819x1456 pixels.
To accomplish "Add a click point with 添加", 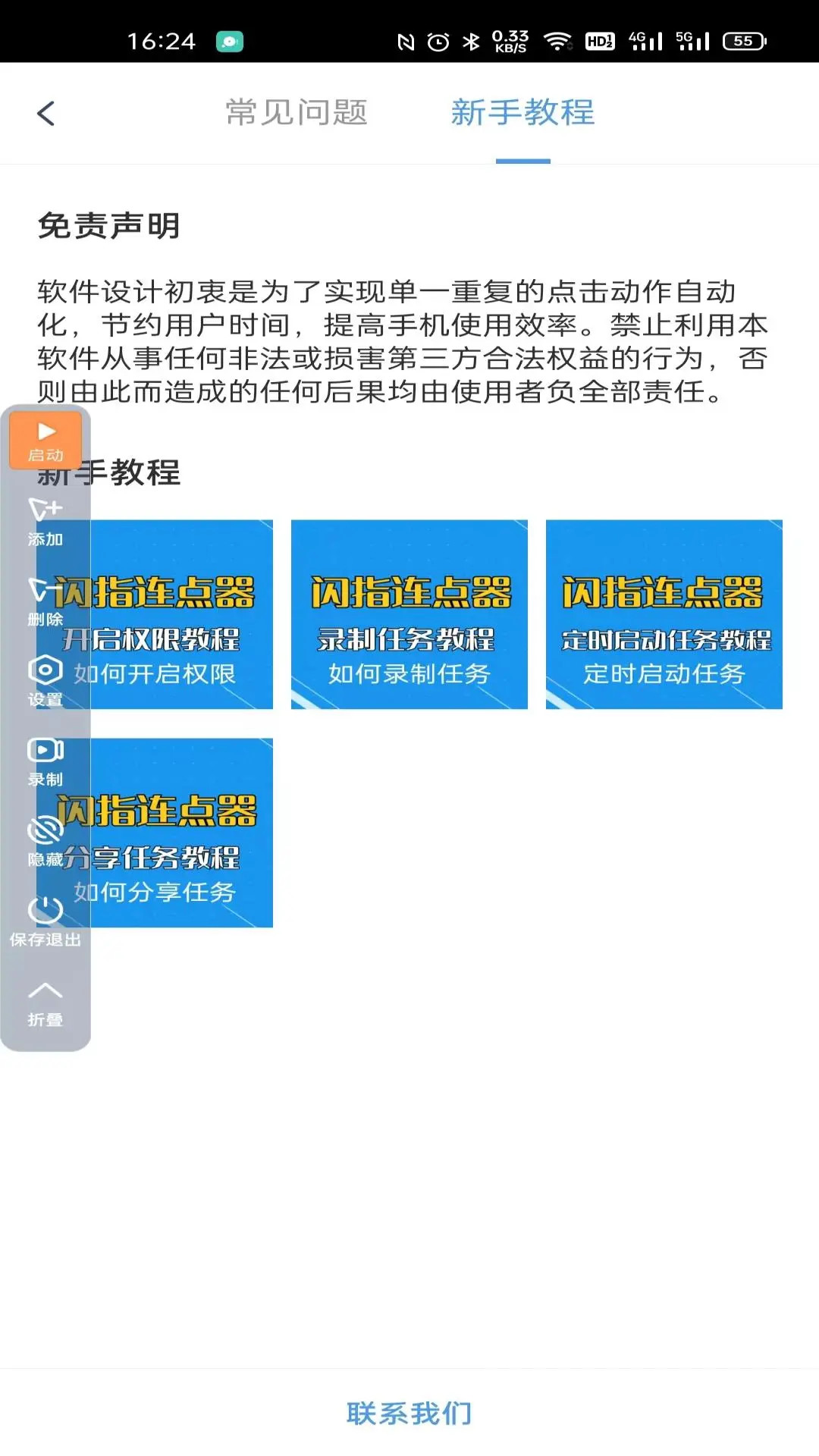I will click(45, 522).
